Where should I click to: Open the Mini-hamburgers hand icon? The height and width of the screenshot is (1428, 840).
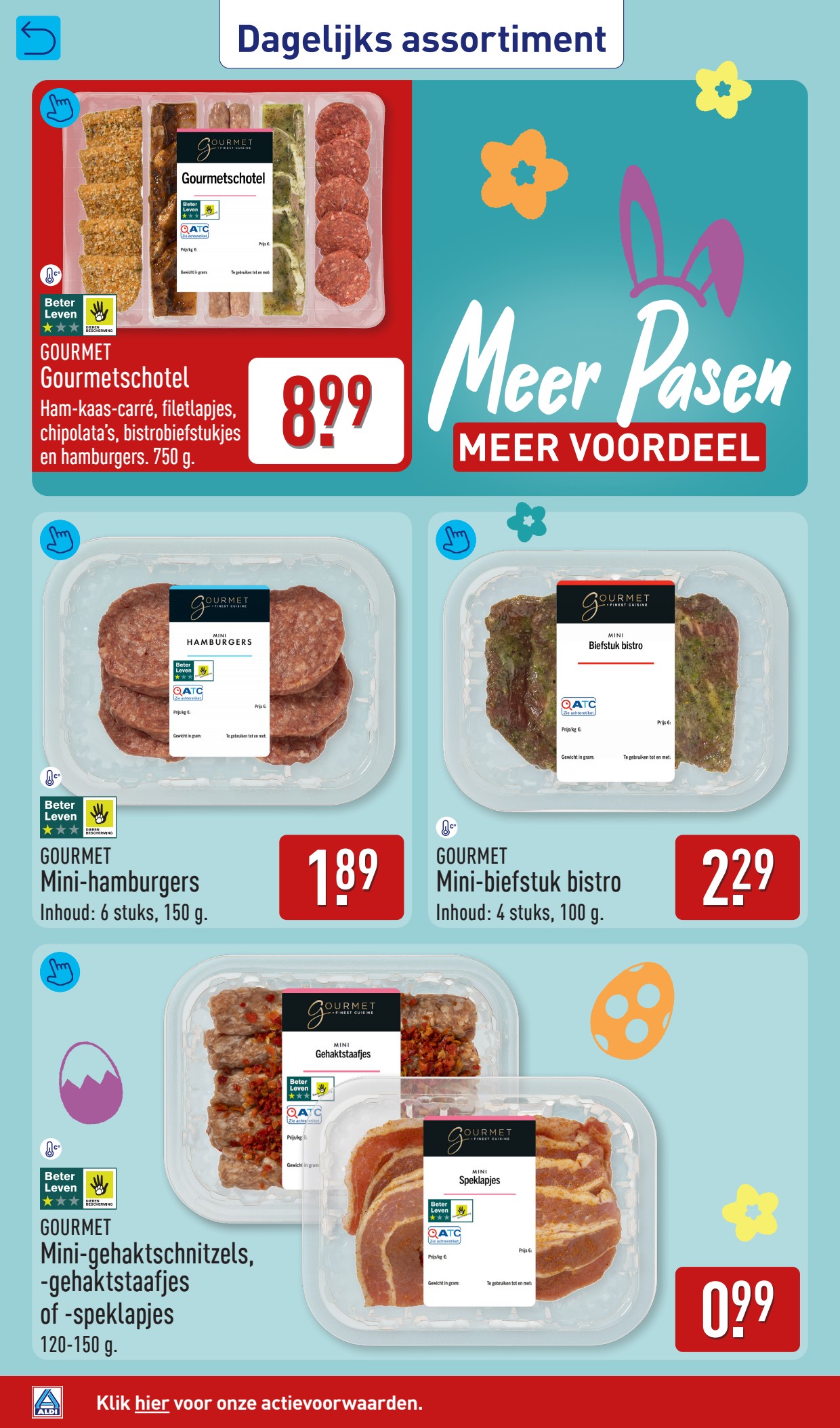coord(60,540)
